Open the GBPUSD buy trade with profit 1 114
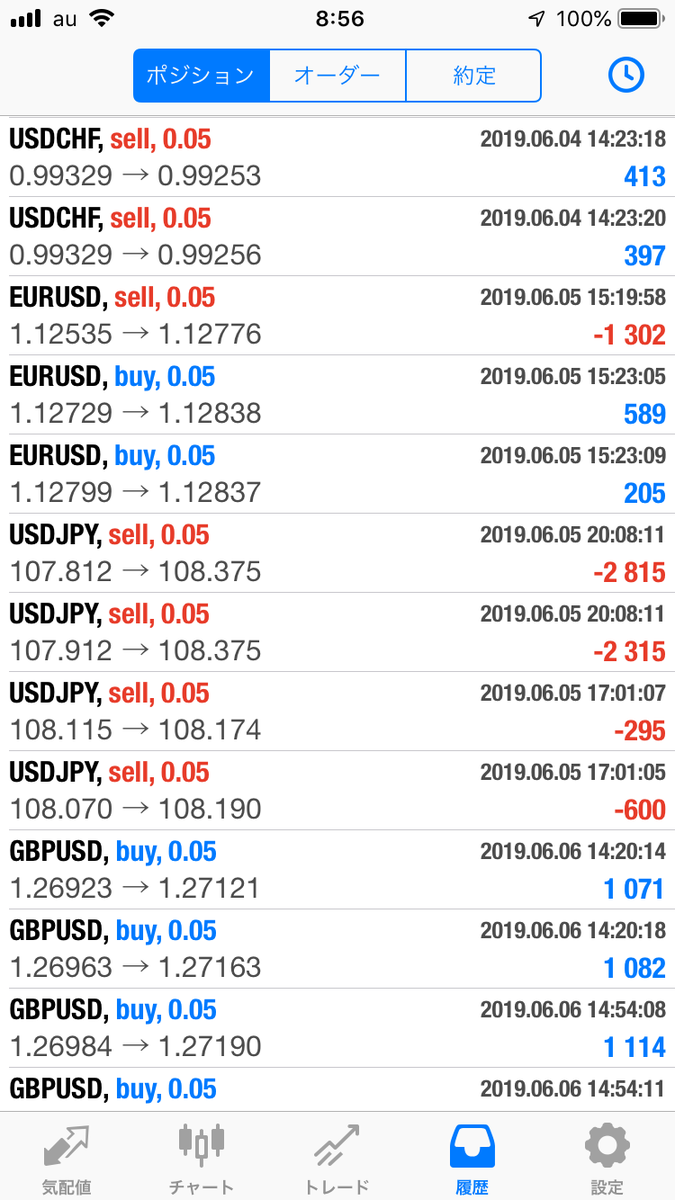The image size is (675, 1200). [x=337, y=1028]
